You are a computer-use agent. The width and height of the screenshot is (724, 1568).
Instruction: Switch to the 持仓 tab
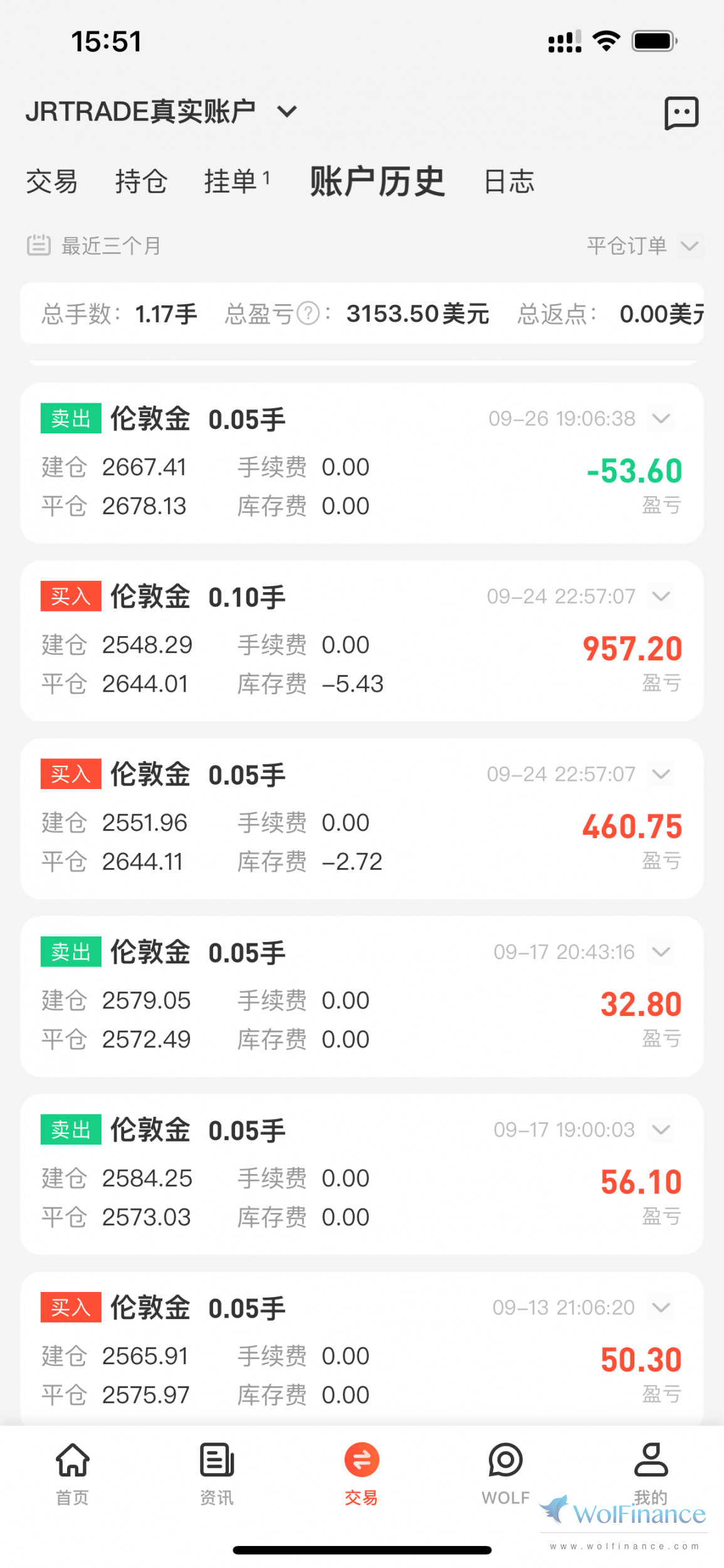pos(141,182)
